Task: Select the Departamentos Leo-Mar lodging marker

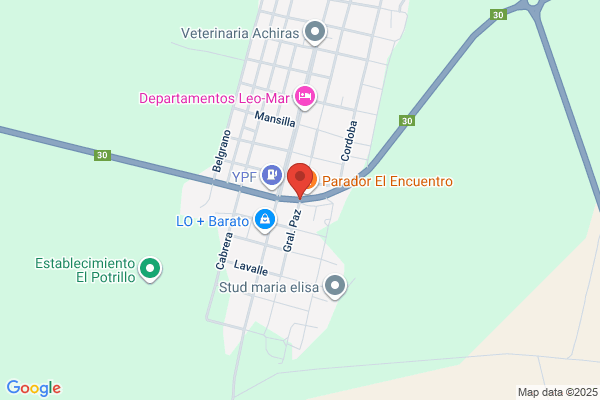Action: pos(305,97)
